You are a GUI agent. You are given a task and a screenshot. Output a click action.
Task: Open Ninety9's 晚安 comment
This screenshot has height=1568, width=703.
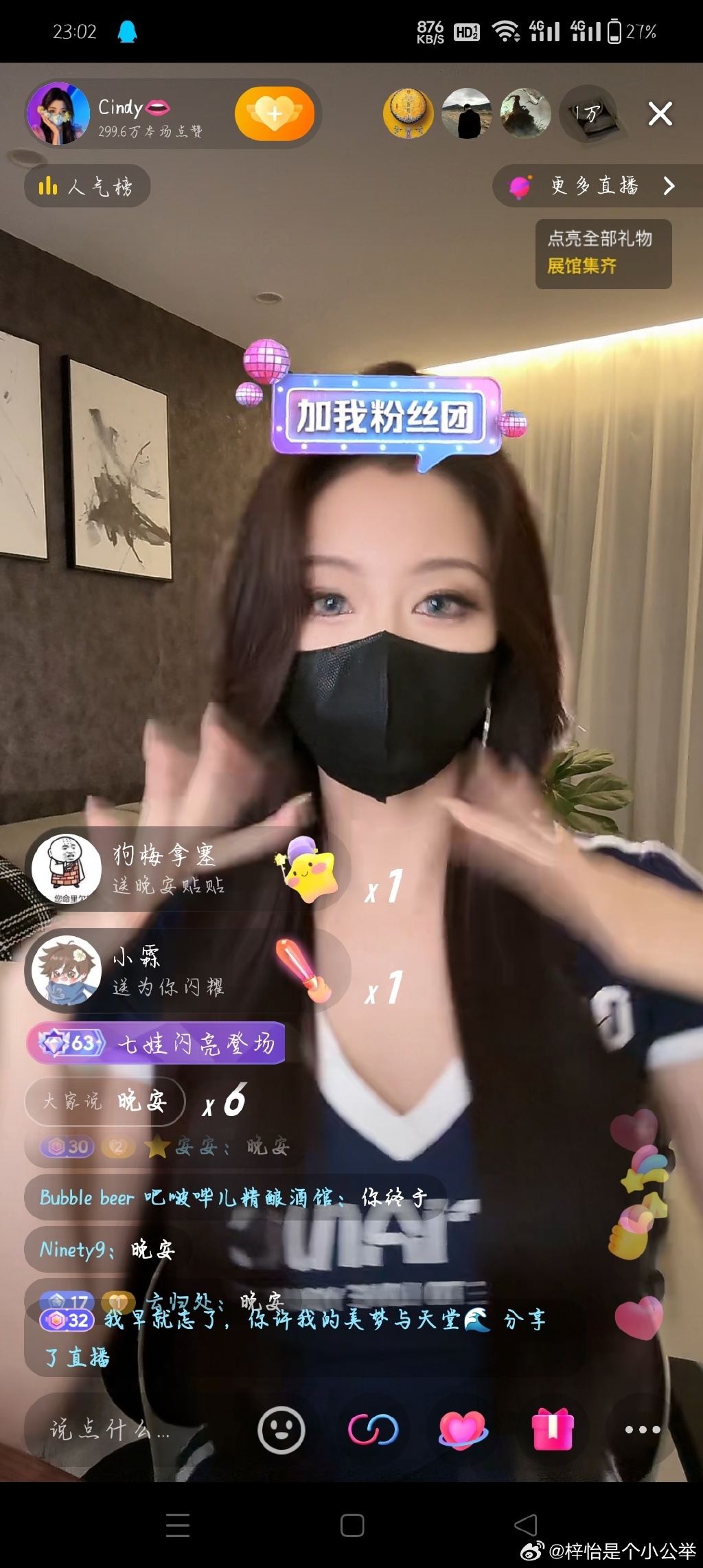107,1249
